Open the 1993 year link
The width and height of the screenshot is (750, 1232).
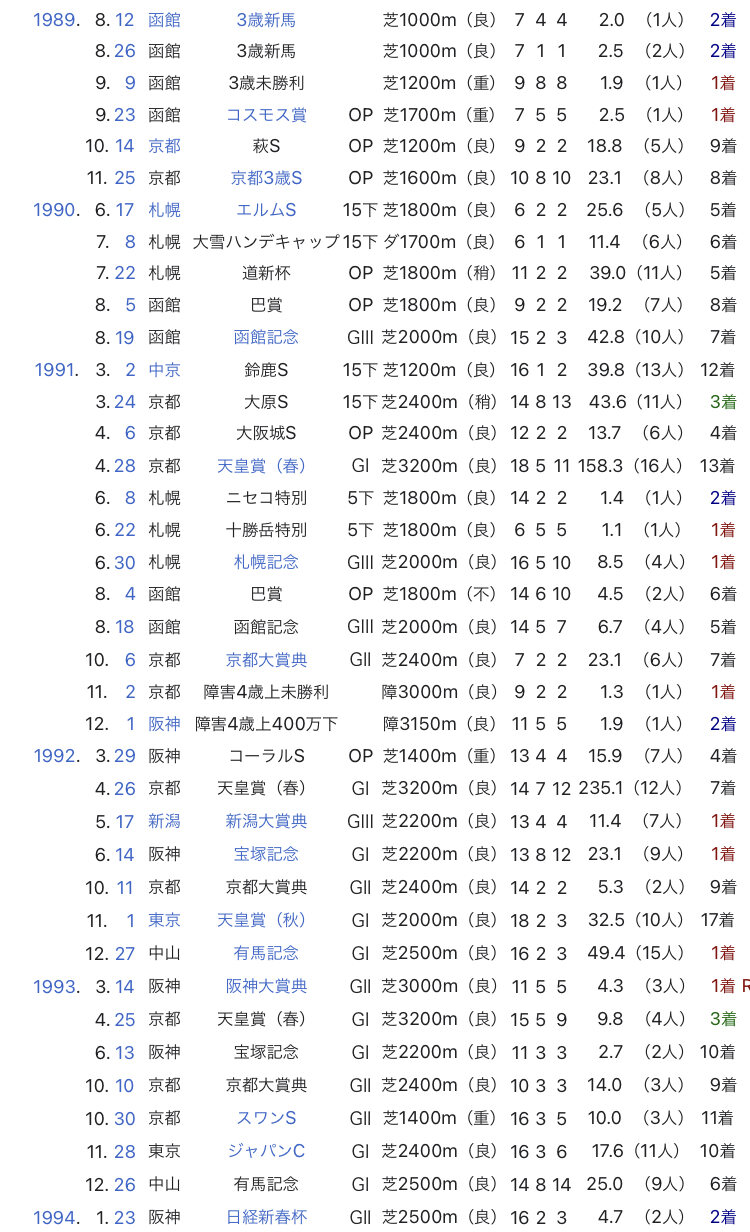(54, 987)
